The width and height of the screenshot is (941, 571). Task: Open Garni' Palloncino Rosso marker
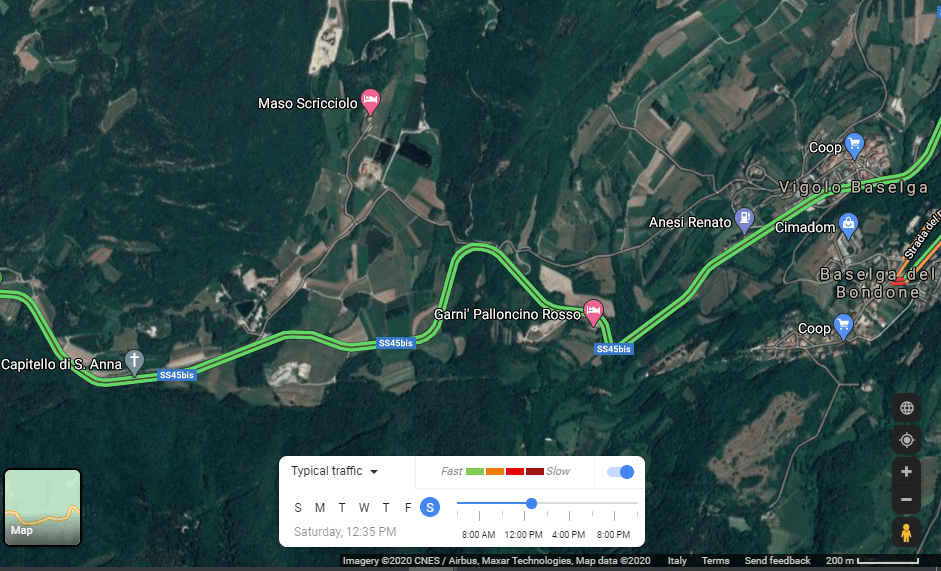pyautogui.click(x=593, y=311)
